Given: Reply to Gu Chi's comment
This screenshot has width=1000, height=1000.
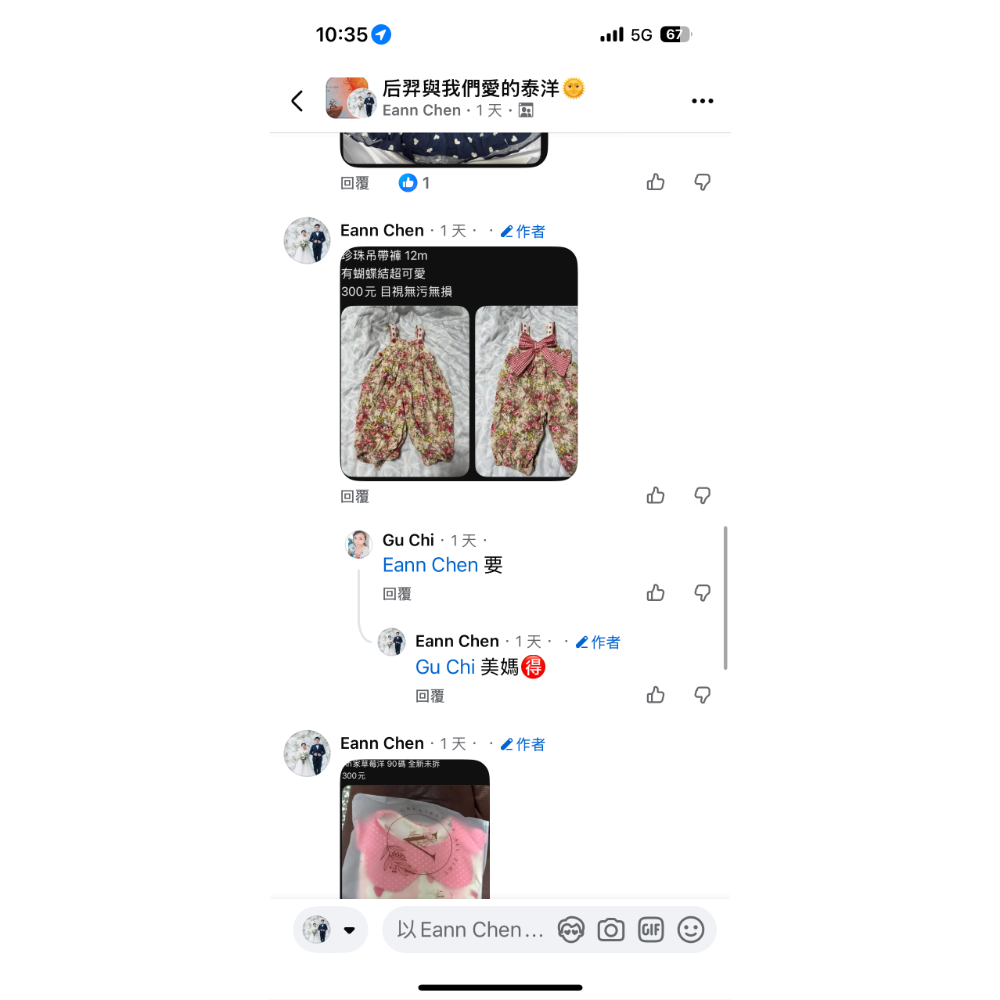Looking at the screenshot, I should [x=397, y=594].
